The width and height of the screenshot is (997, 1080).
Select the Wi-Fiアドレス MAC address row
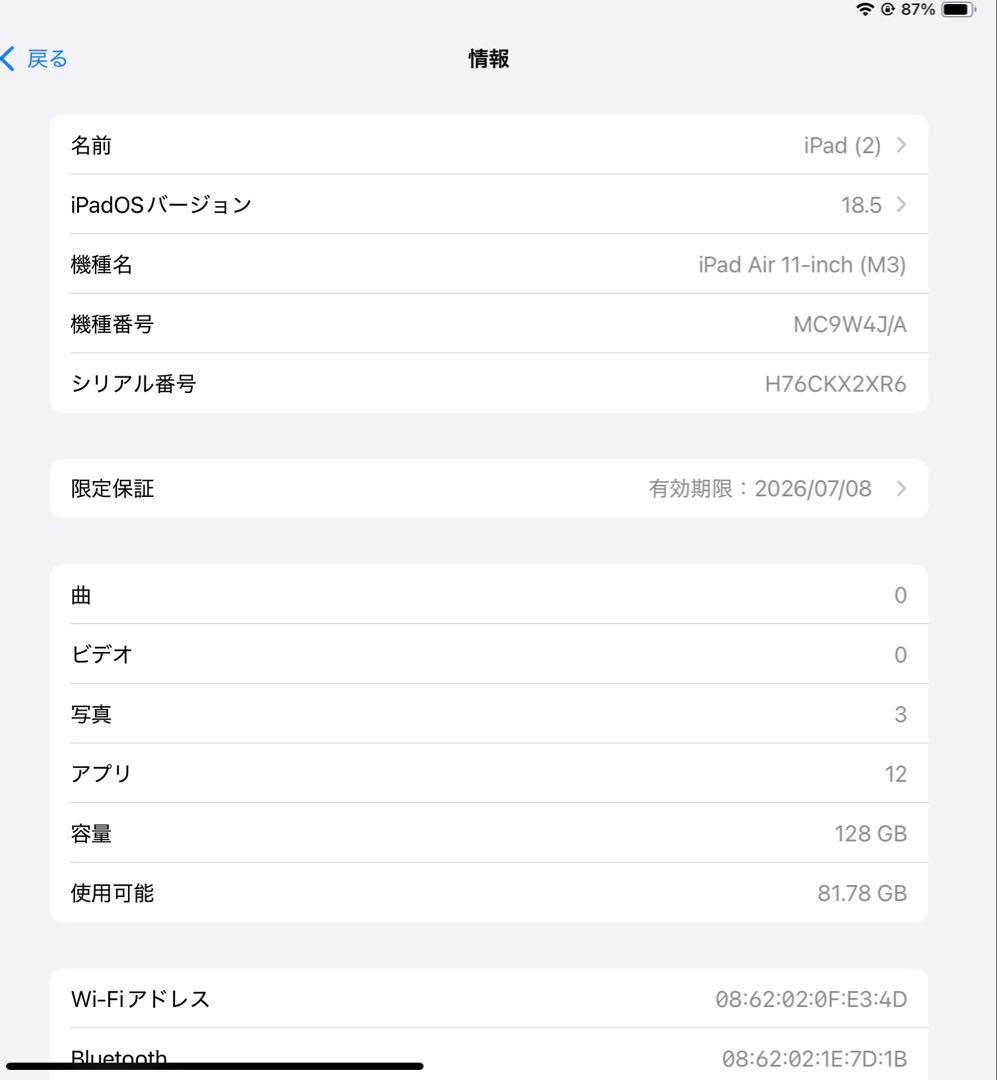click(x=490, y=999)
